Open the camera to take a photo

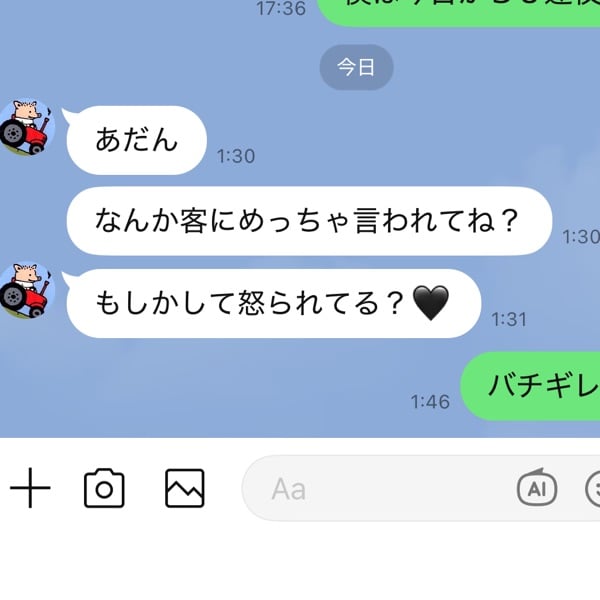point(104,489)
